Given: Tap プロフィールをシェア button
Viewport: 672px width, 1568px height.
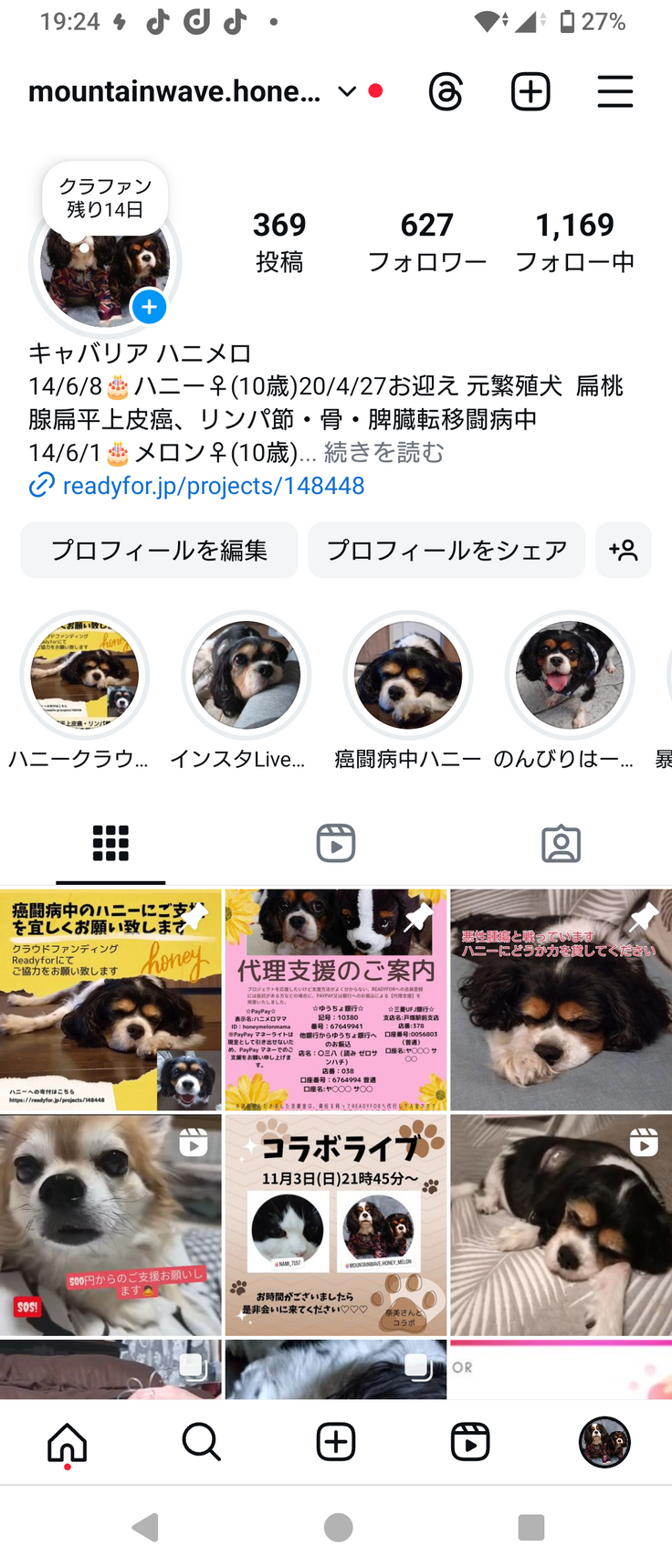Looking at the screenshot, I should (x=446, y=550).
